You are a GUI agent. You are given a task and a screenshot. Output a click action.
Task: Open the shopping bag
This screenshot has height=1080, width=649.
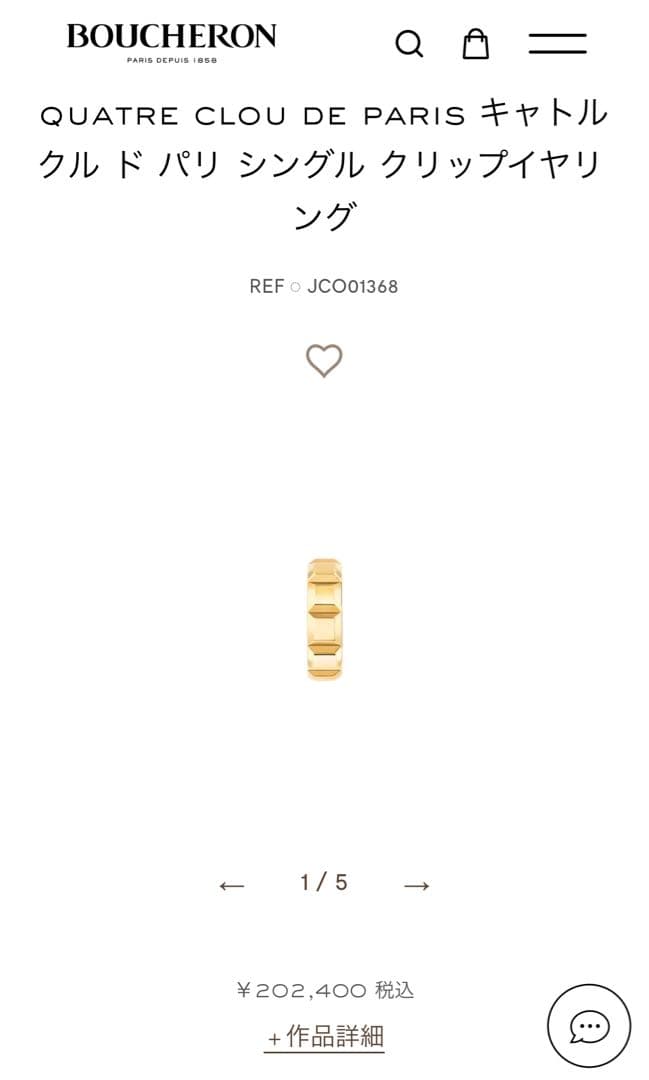pos(475,44)
